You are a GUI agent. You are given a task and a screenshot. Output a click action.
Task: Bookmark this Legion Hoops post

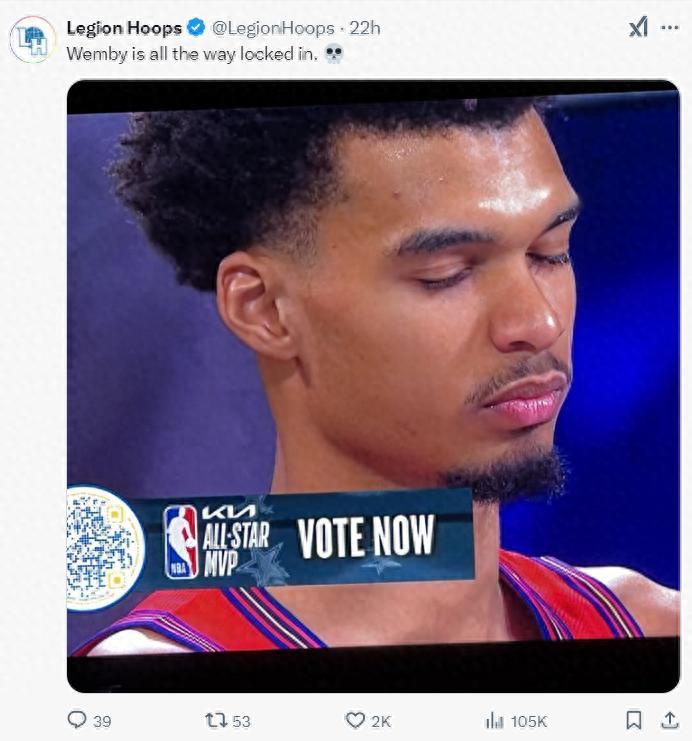point(633,720)
